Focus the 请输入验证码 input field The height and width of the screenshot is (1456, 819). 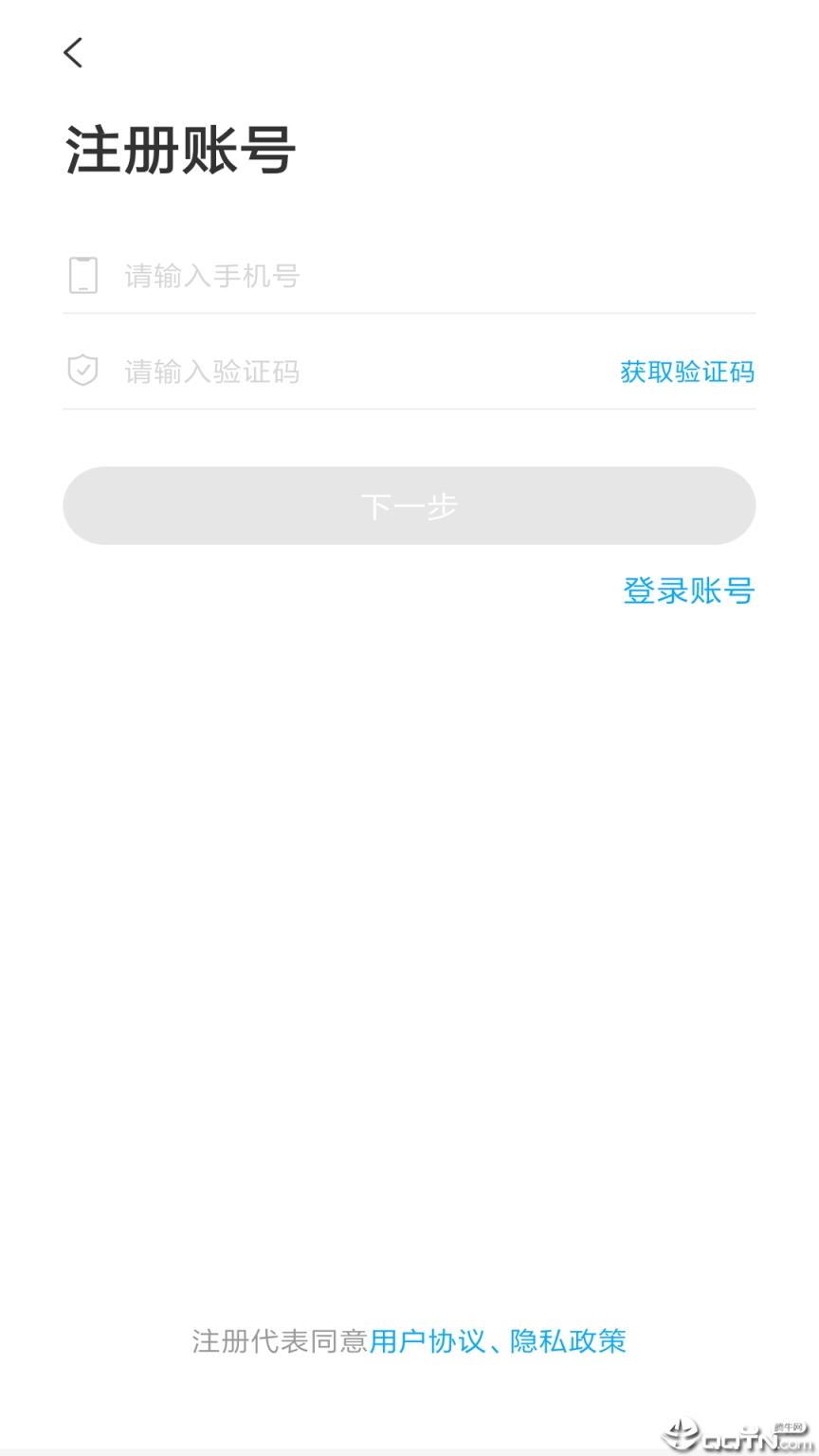click(284, 371)
